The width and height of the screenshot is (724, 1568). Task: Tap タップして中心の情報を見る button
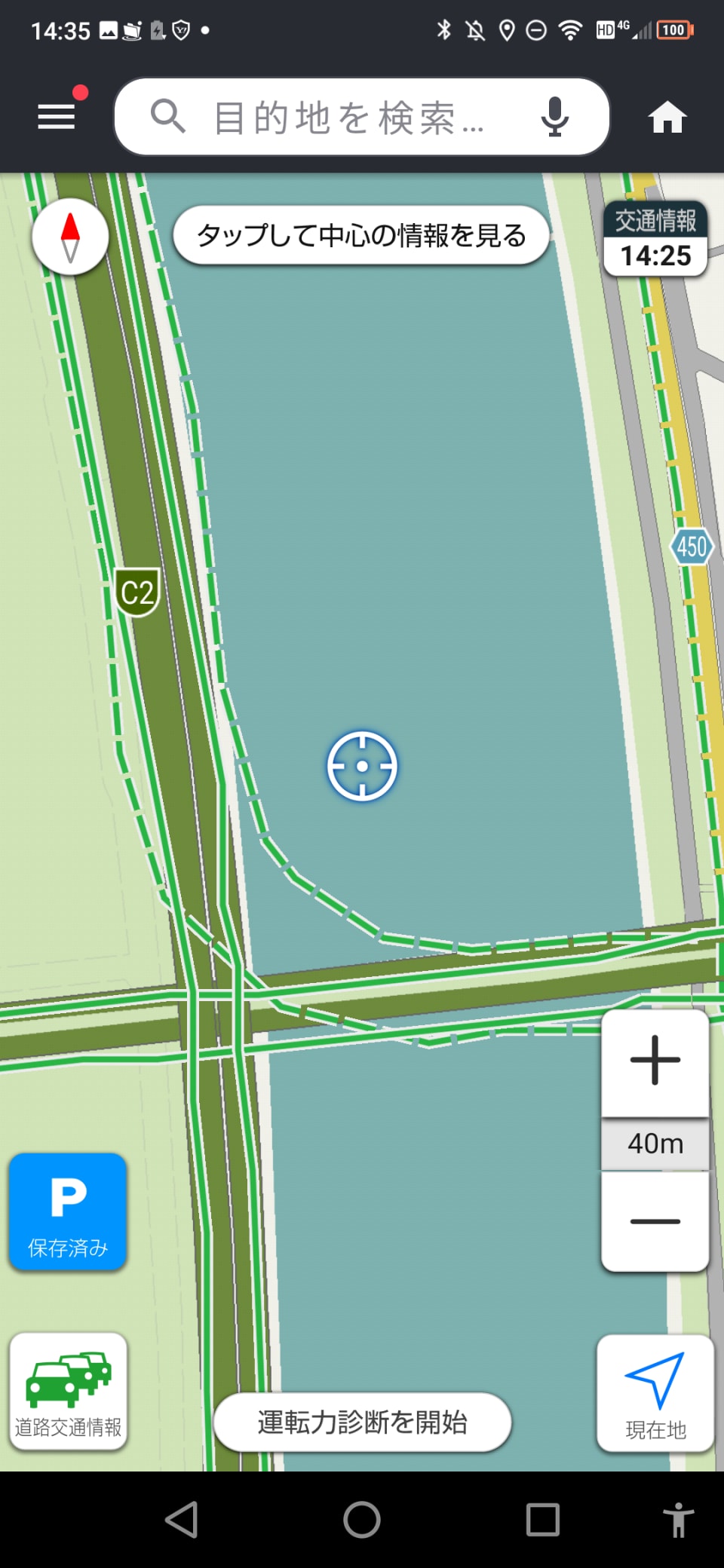click(361, 235)
